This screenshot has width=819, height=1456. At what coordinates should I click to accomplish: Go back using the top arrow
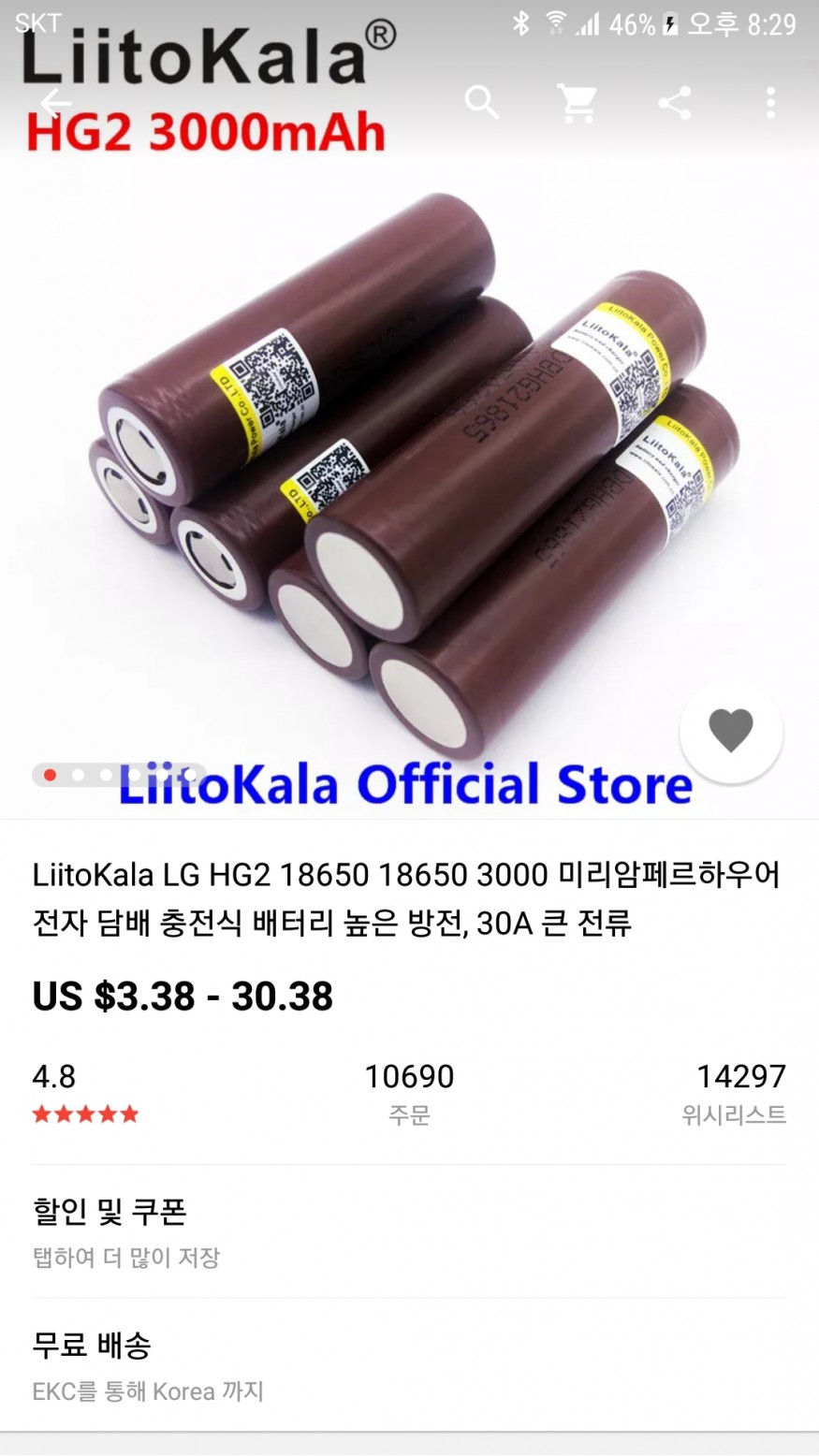click(56, 102)
